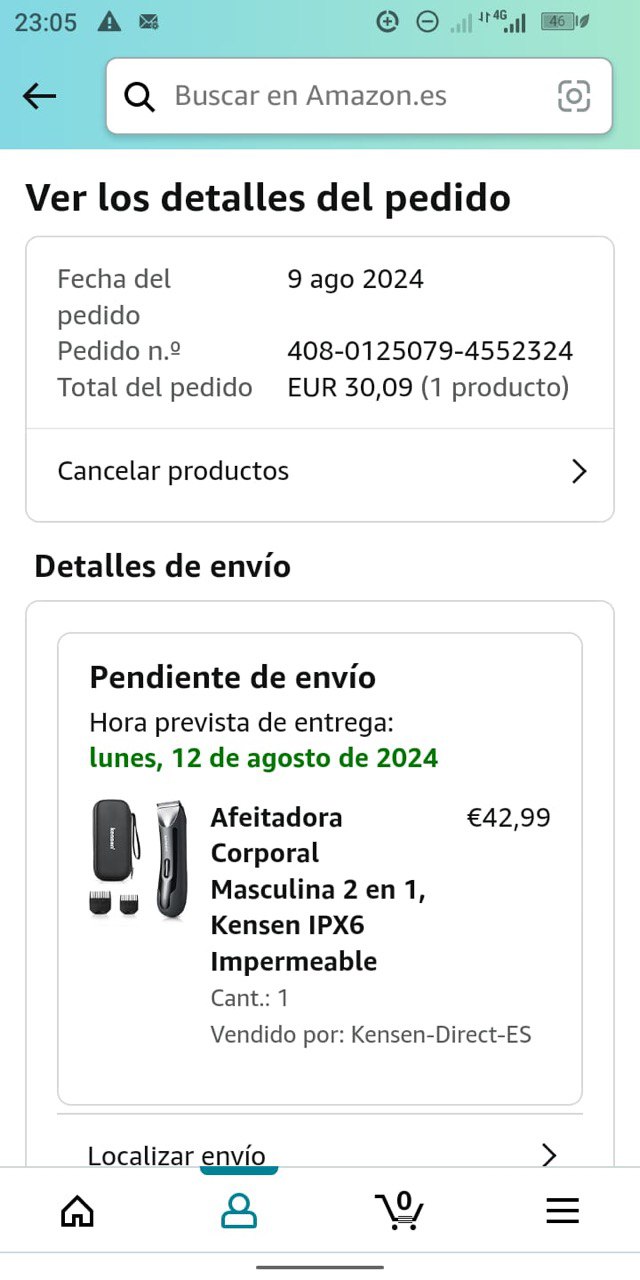Image resolution: width=640 pixels, height=1280 pixels.
Task: Switch to the Home tab
Action: coord(77,1211)
